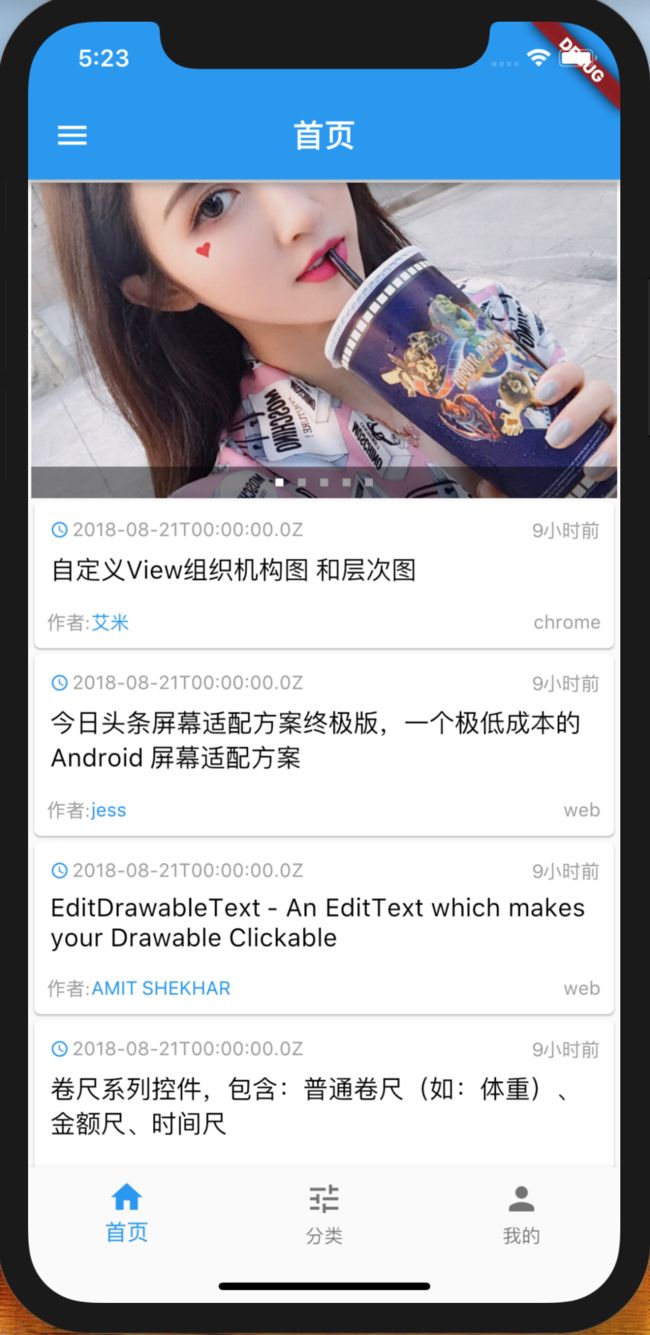Open the banner image carousel slide
This screenshot has height=1335, width=650.
[x=324, y=340]
